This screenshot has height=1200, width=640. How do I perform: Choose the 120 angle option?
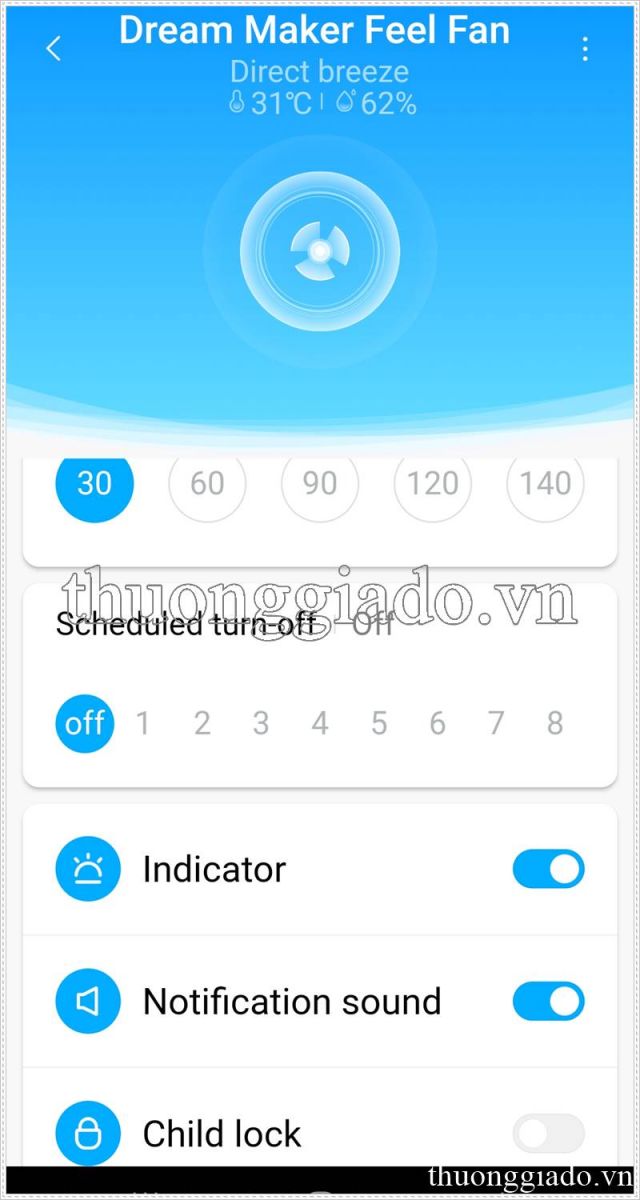click(x=433, y=483)
